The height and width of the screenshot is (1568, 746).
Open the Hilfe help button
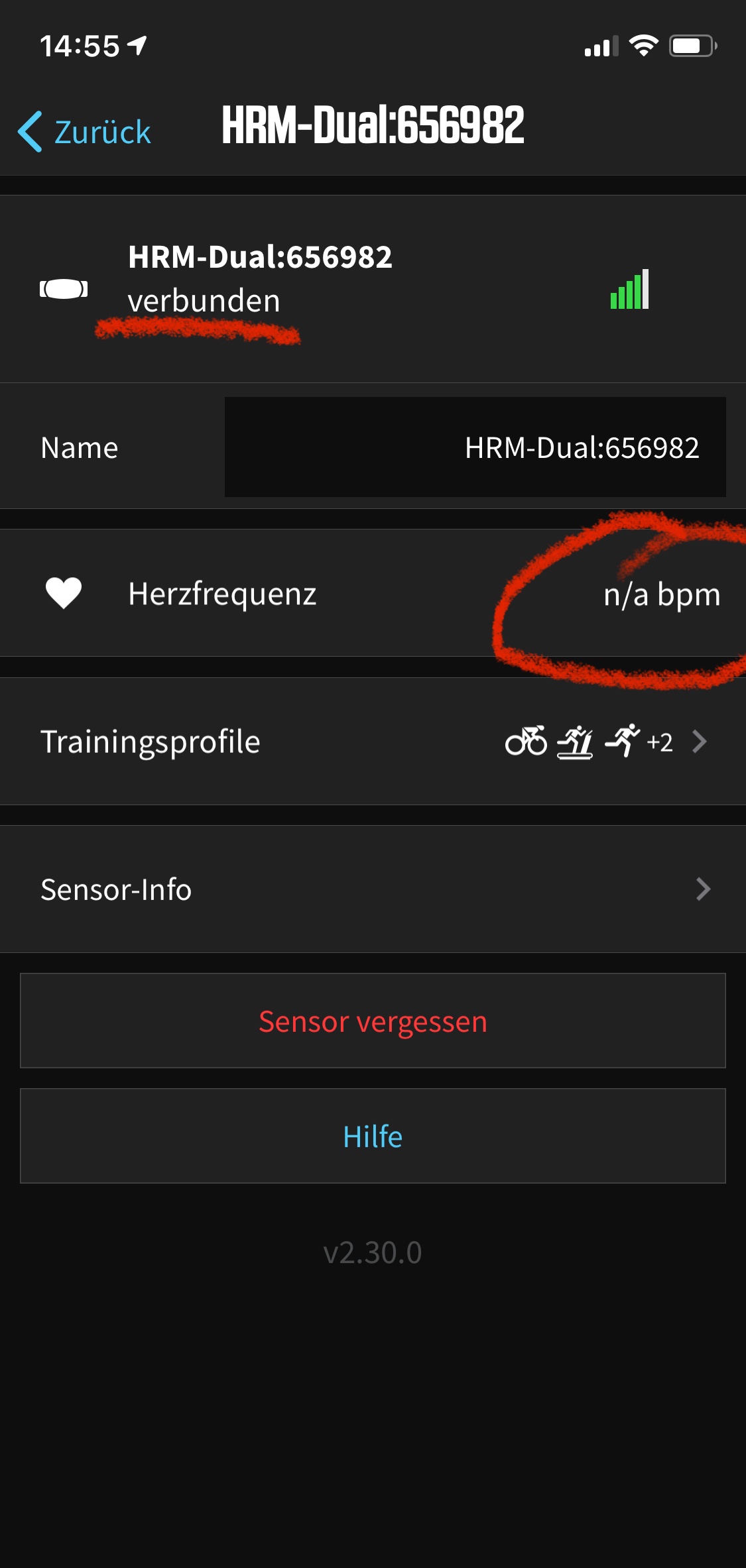(373, 1136)
